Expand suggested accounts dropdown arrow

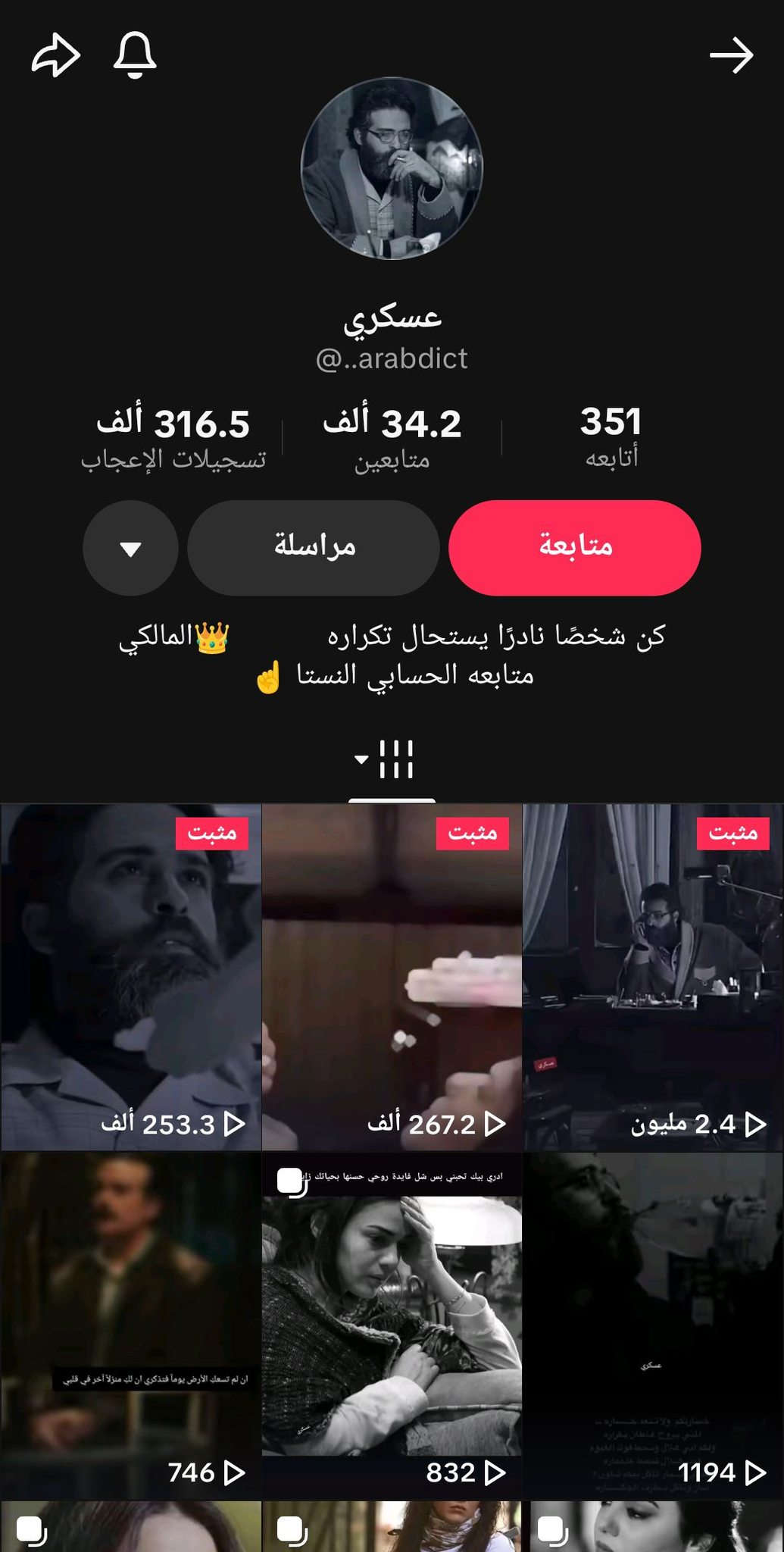[130, 547]
